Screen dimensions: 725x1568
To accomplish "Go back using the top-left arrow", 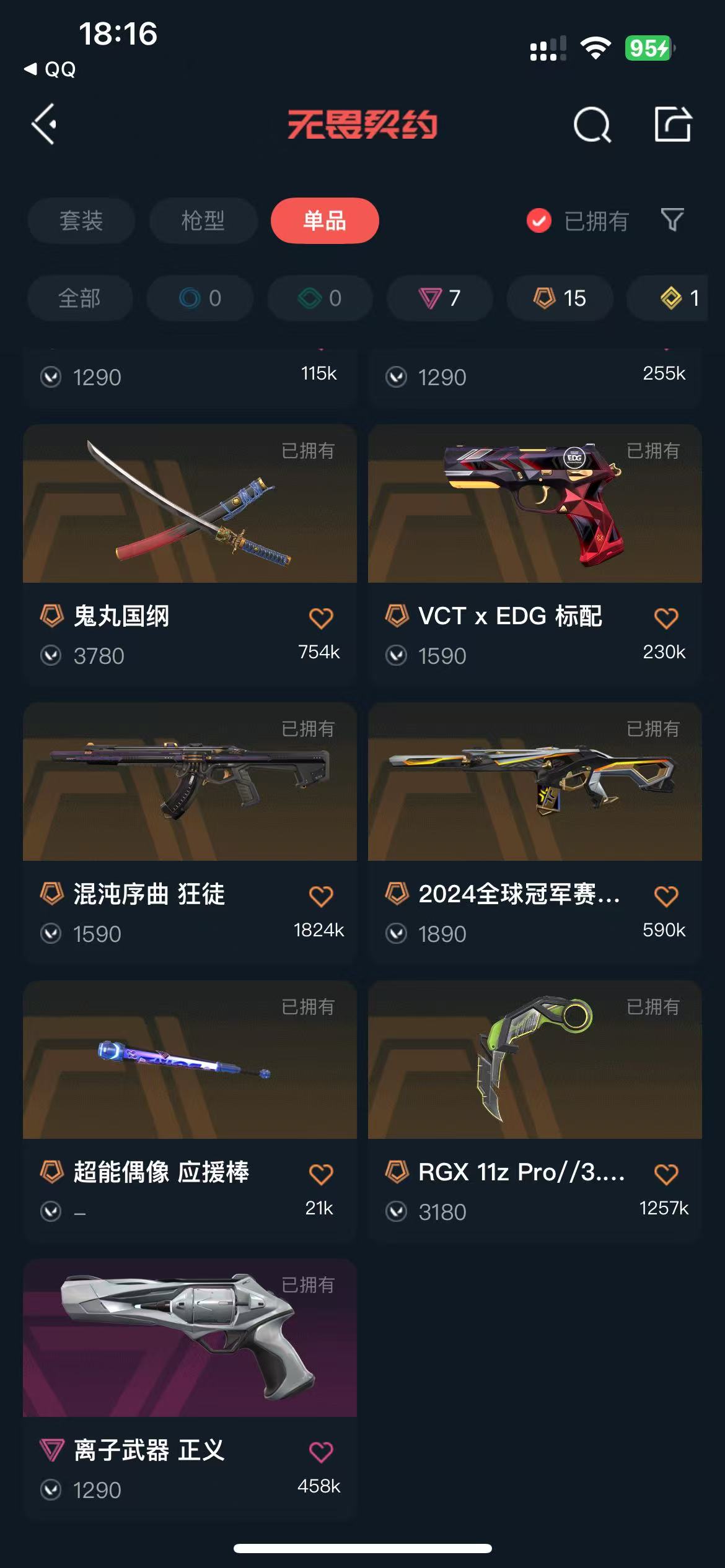I will point(45,124).
